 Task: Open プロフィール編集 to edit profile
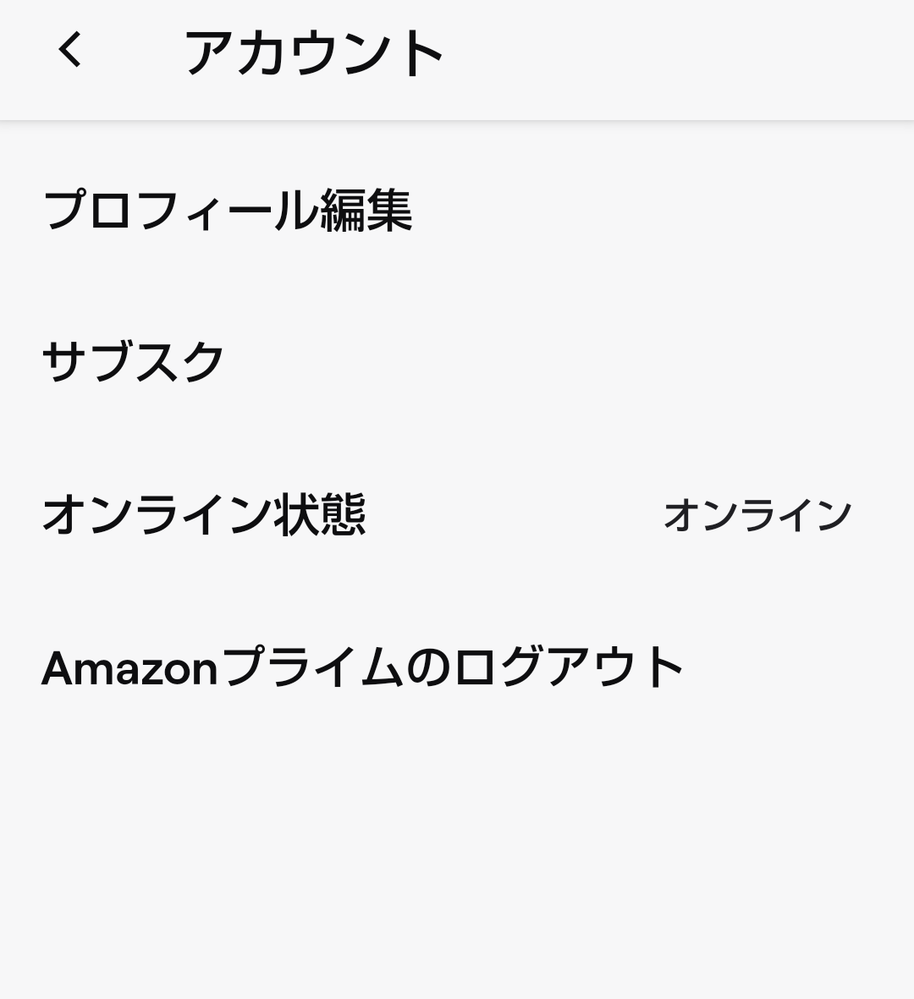[227, 211]
